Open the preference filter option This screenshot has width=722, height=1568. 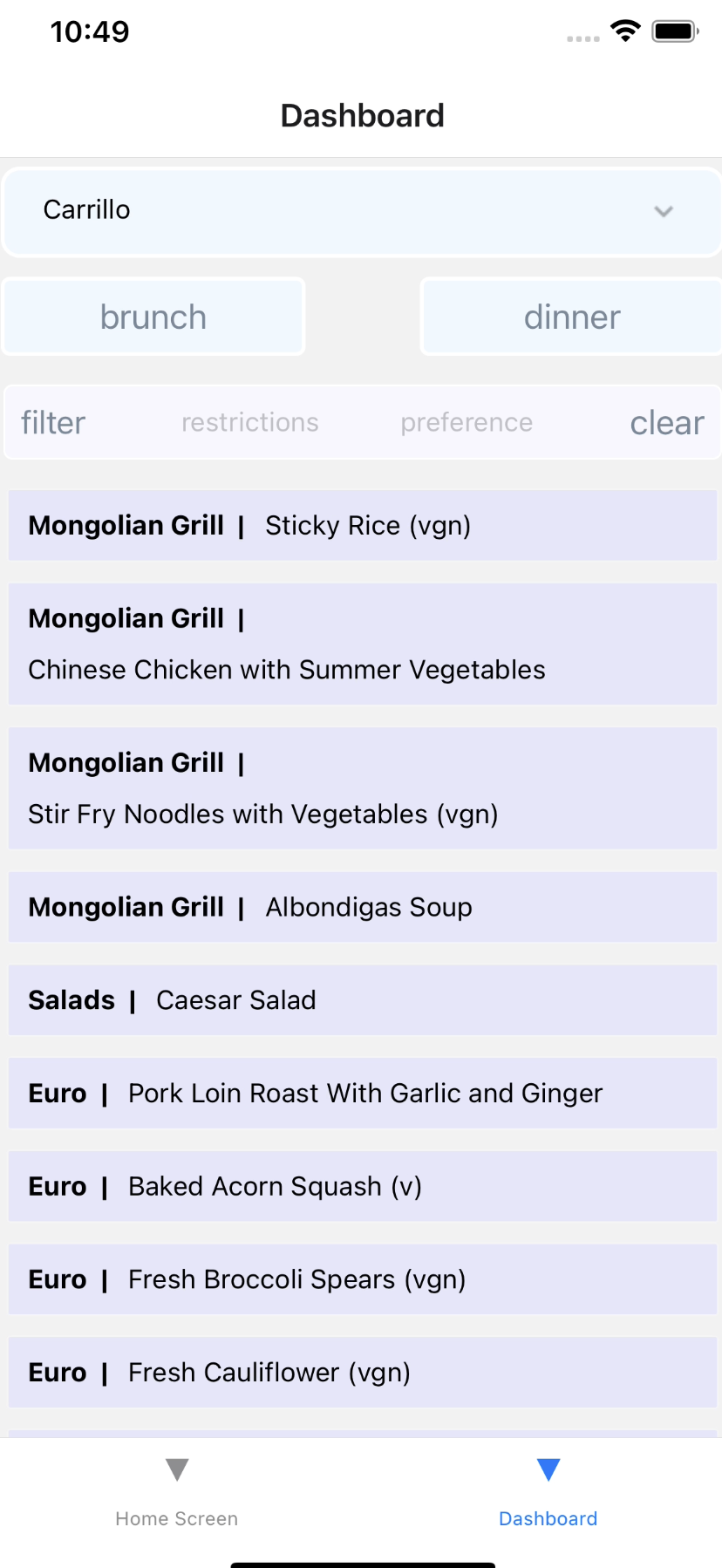[467, 423]
